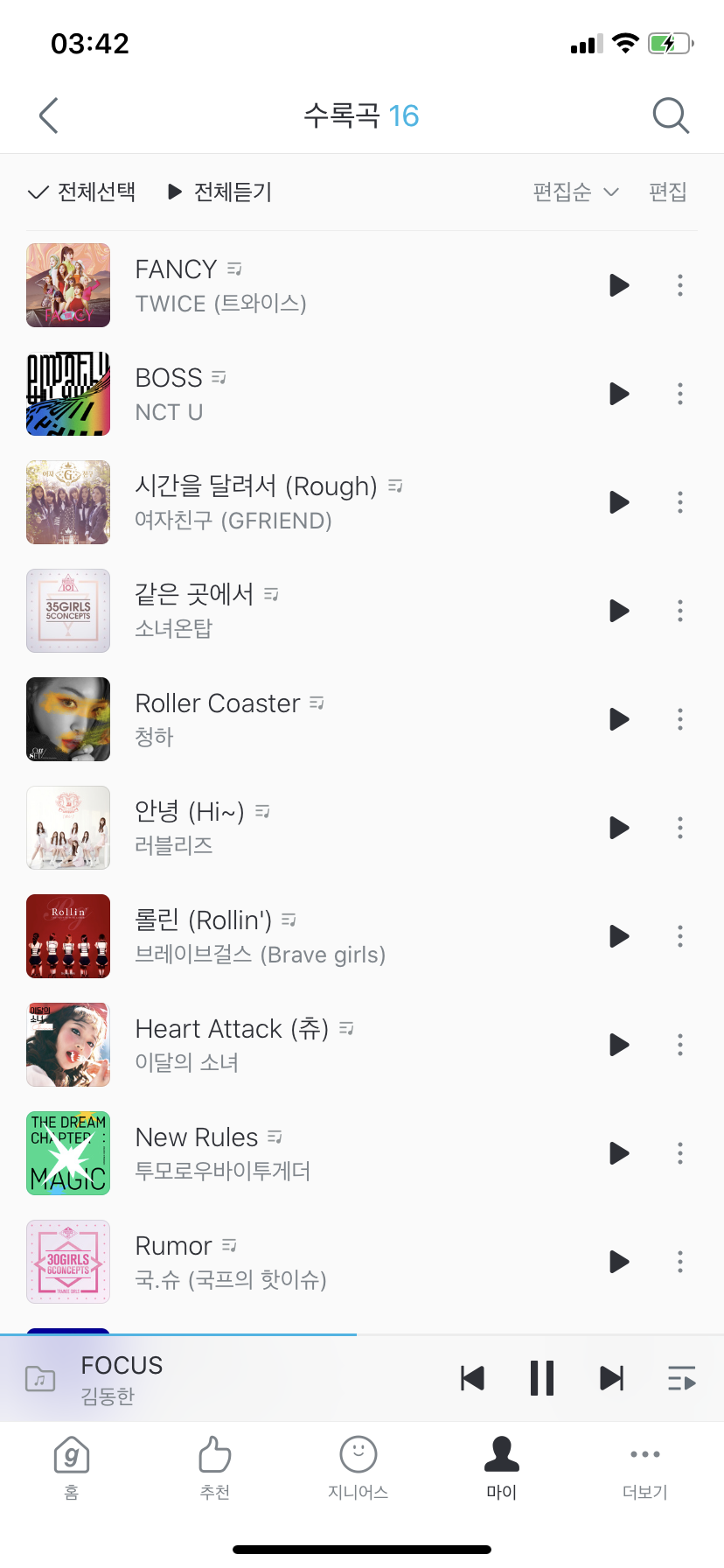Open the search magnifier icon
The image size is (724, 1568).
(x=671, y=115)
